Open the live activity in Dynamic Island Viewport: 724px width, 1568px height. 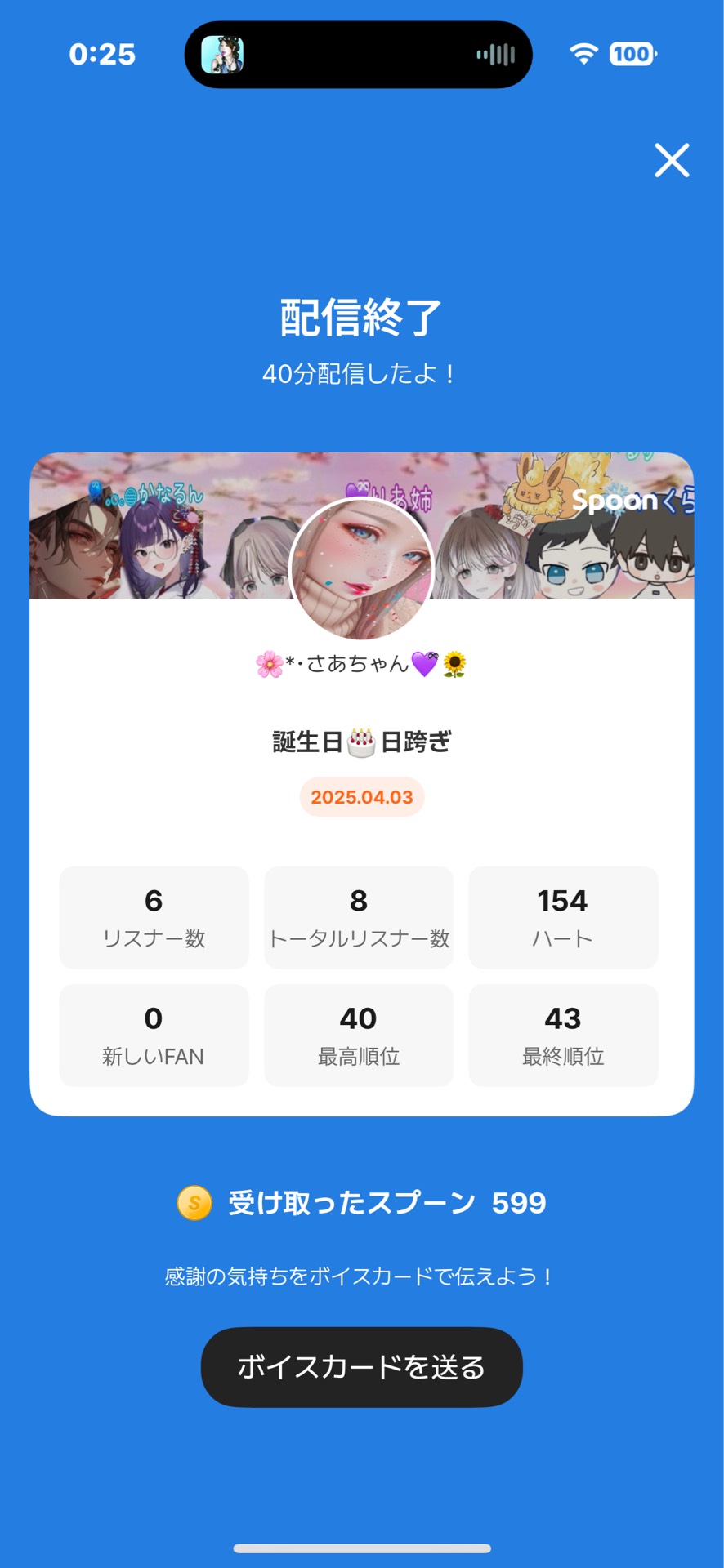pos(358,55)
